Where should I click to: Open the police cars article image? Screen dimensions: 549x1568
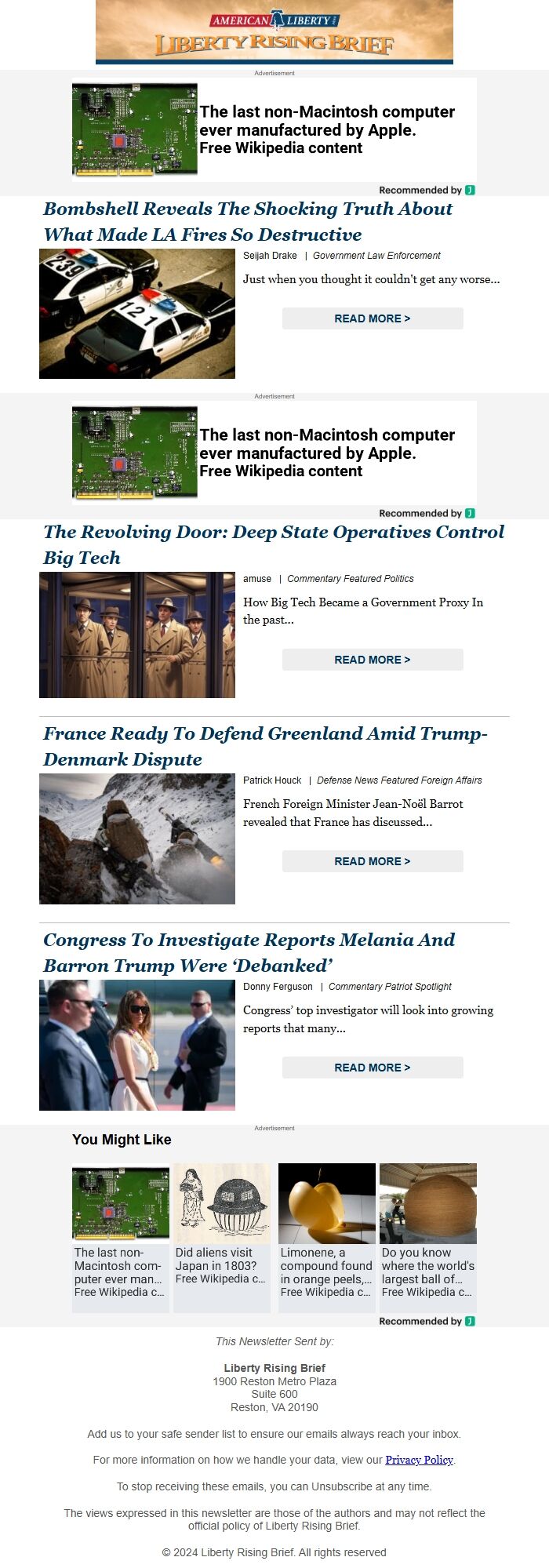[x=137, y=314]
